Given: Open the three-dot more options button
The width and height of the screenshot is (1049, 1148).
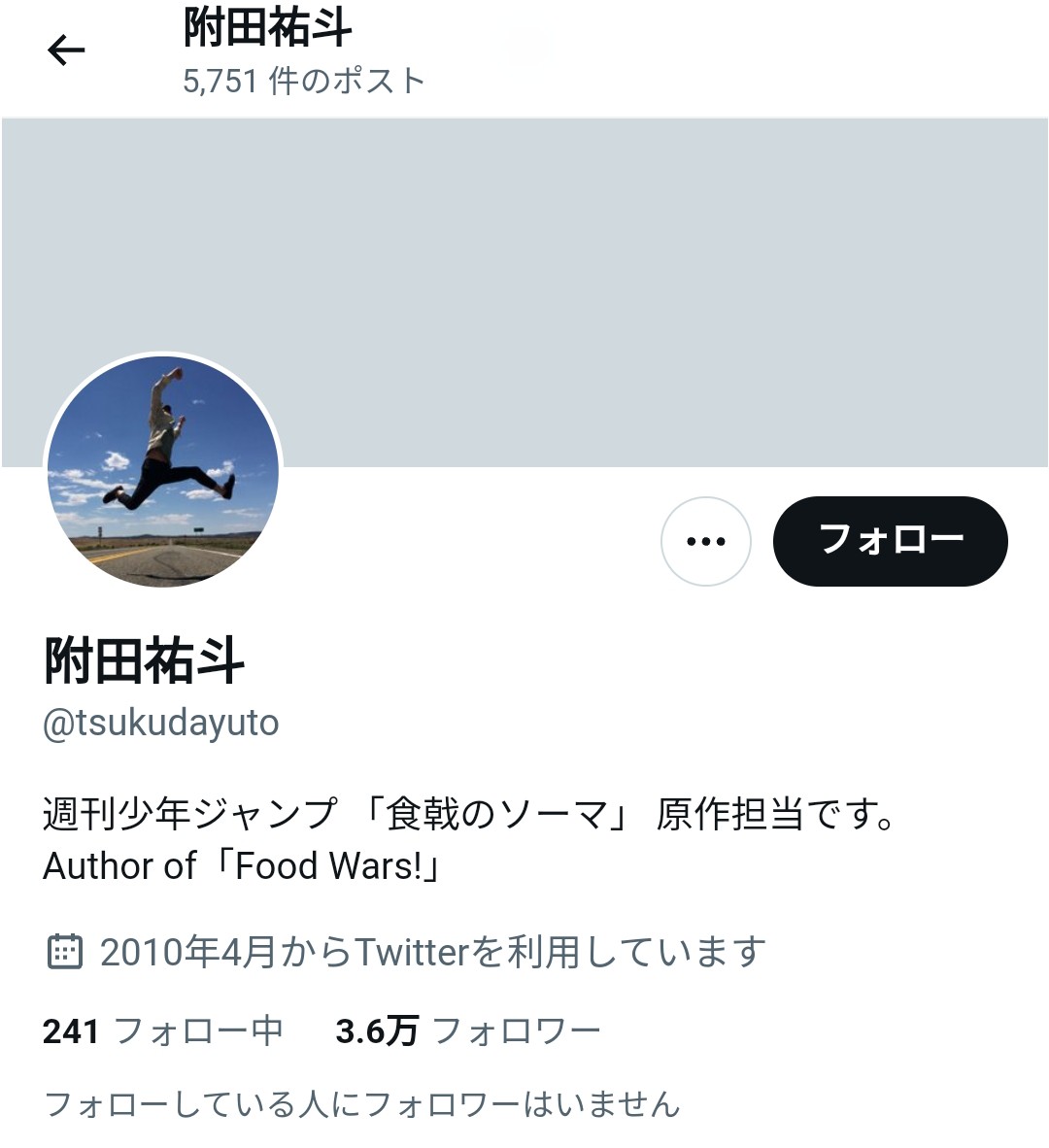Looking at the screenshot, I should [x=706, y=541].
